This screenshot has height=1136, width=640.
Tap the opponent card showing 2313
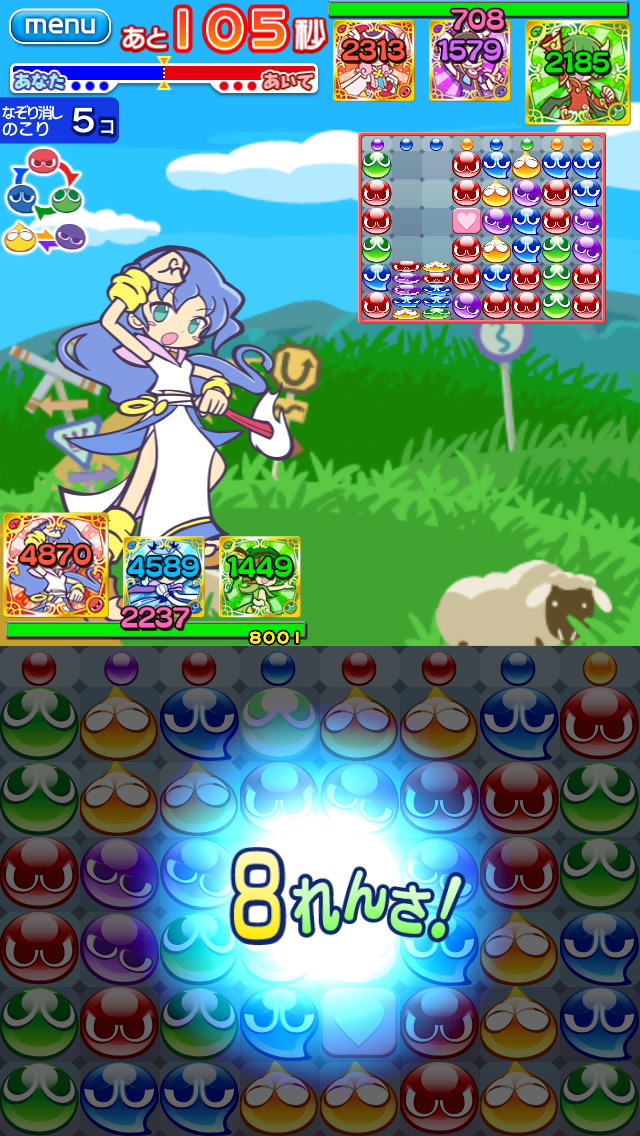click(x=374, y=60)
